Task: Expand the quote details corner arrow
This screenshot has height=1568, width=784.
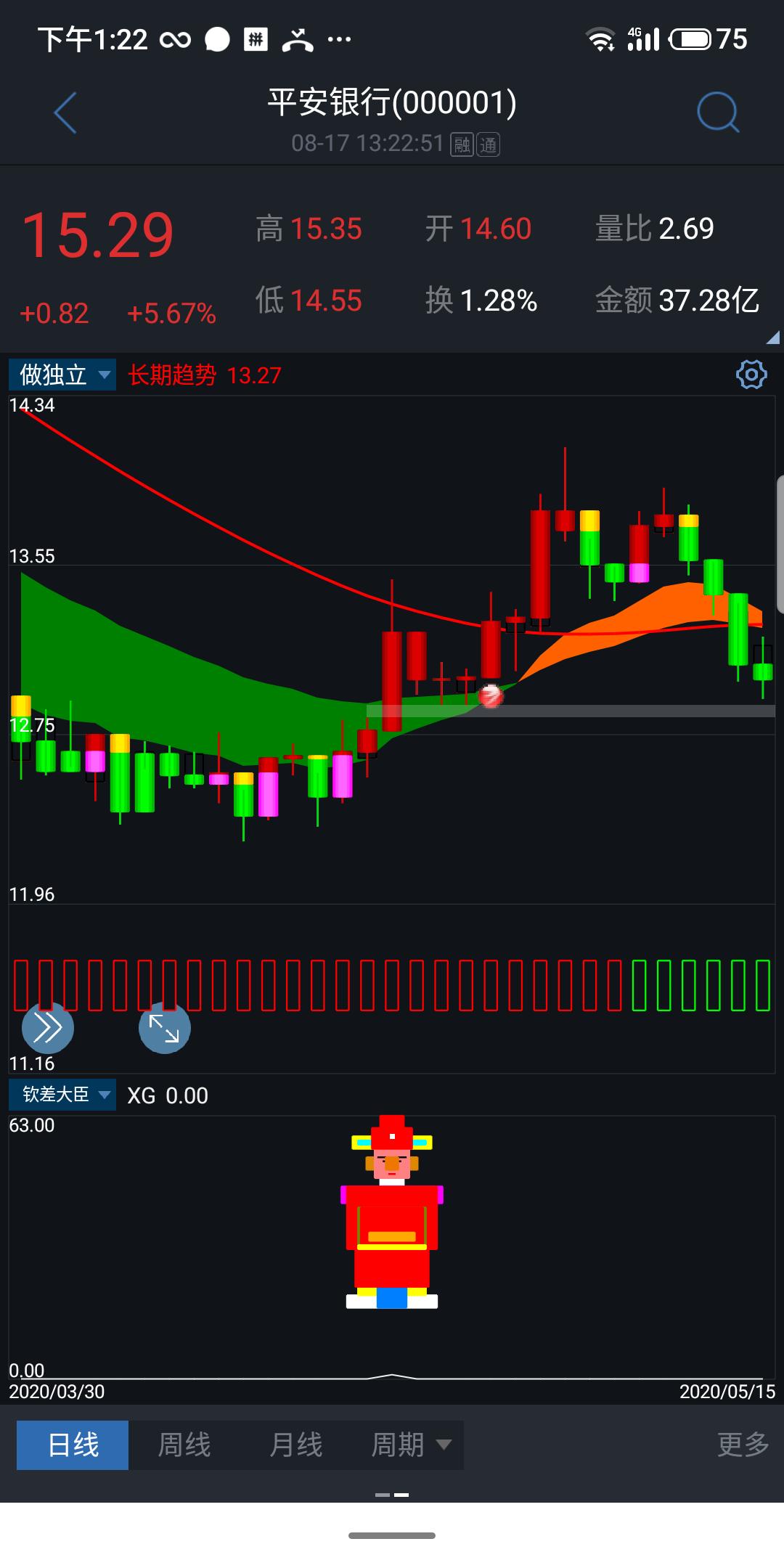Action: coord(773,338)
